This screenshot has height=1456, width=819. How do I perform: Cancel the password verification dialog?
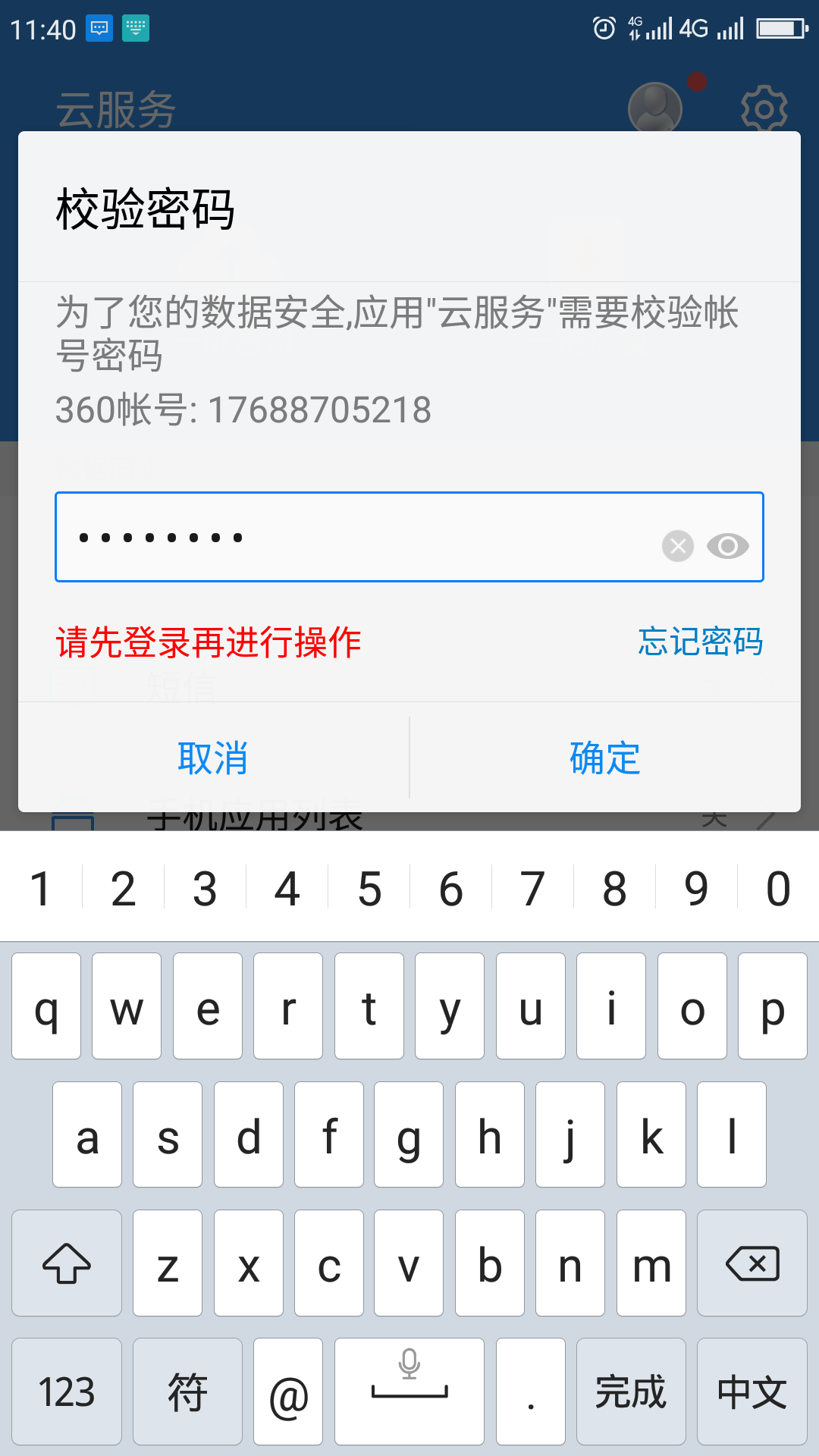click(x=213, y=758)
